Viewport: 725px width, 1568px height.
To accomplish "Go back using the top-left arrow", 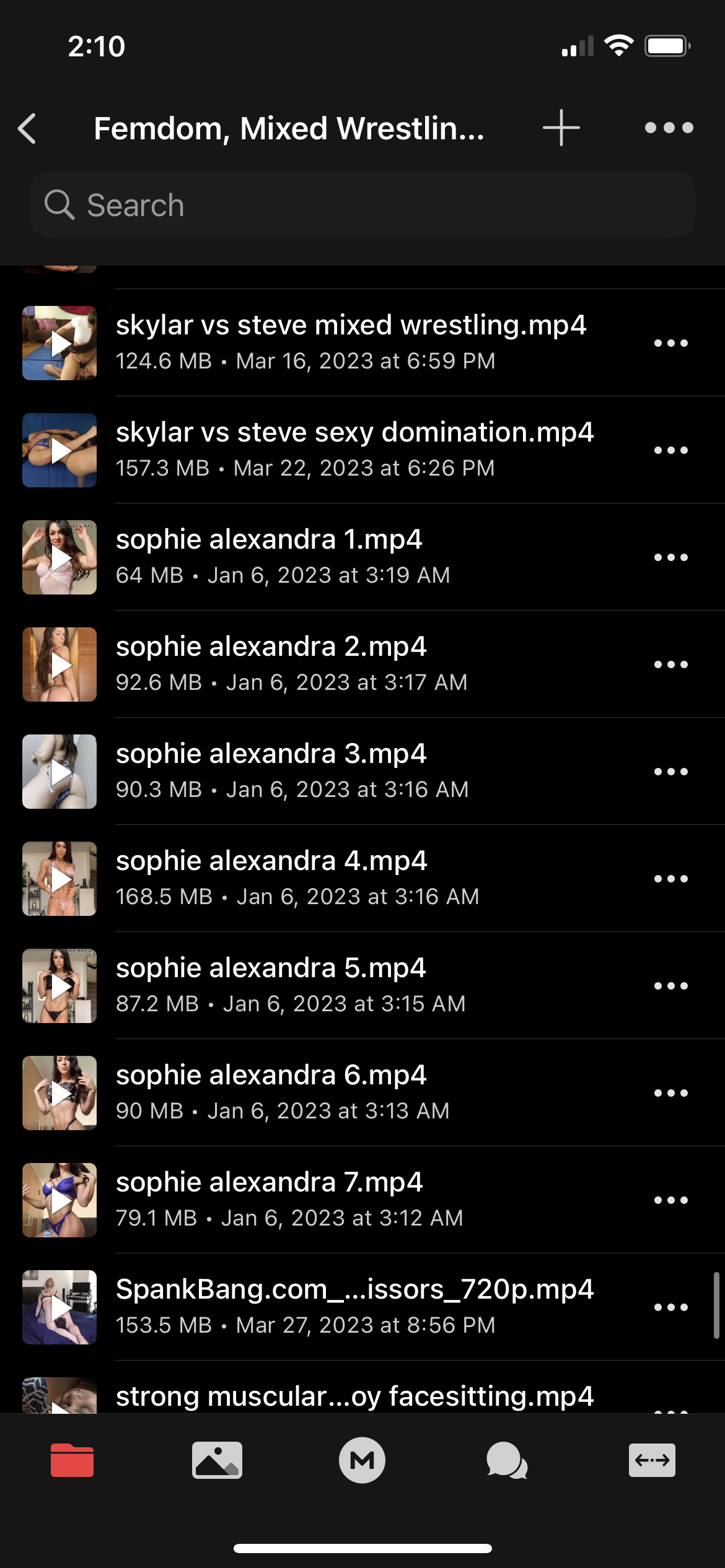I will (27, 129).
